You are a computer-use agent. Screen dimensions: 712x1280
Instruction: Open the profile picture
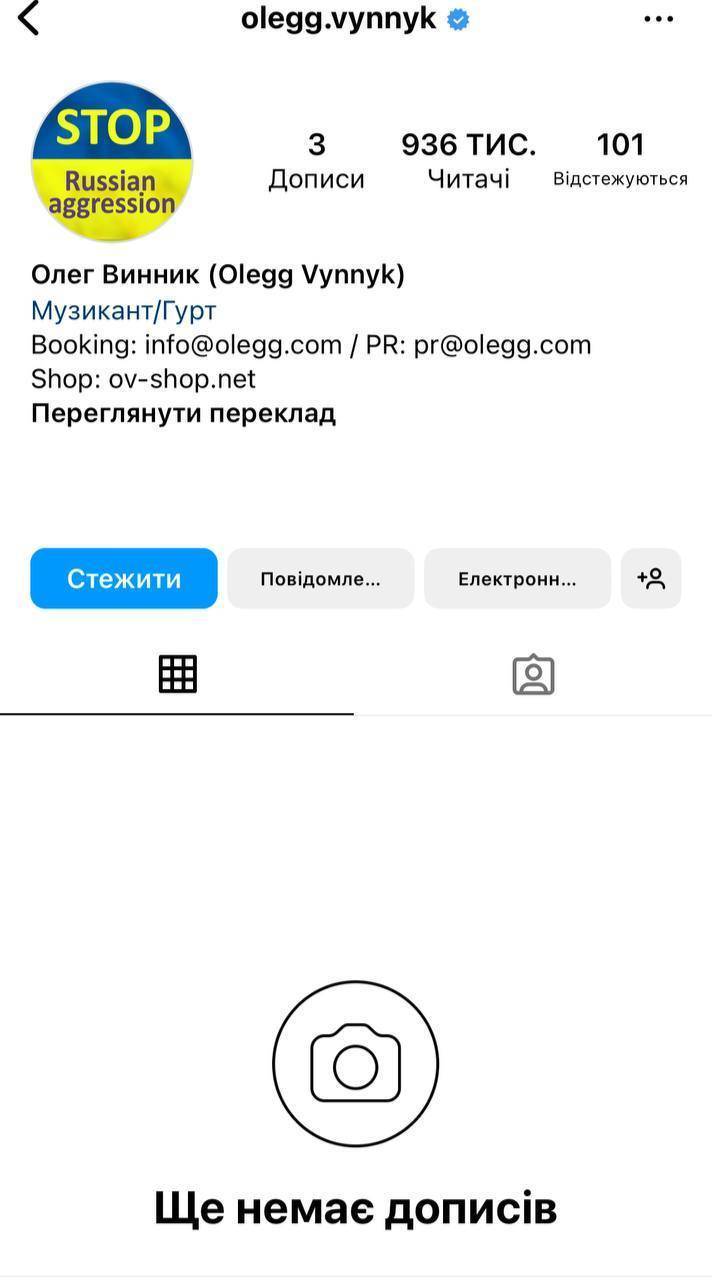click(x=112, y=162)
